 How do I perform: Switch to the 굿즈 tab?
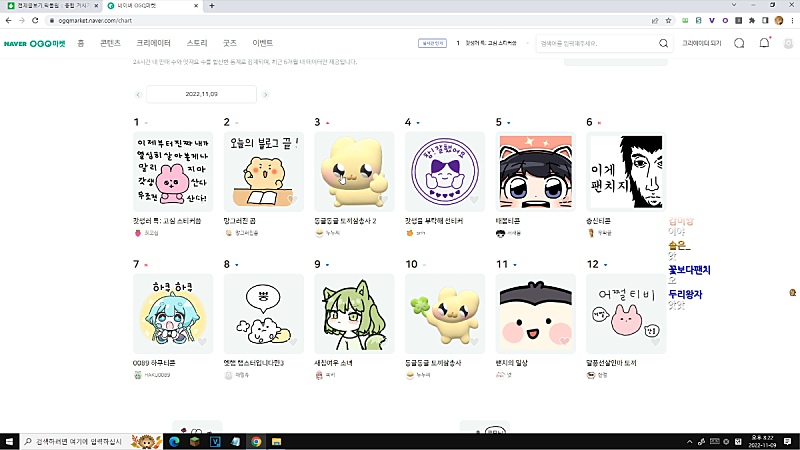[x=230, y=43]
